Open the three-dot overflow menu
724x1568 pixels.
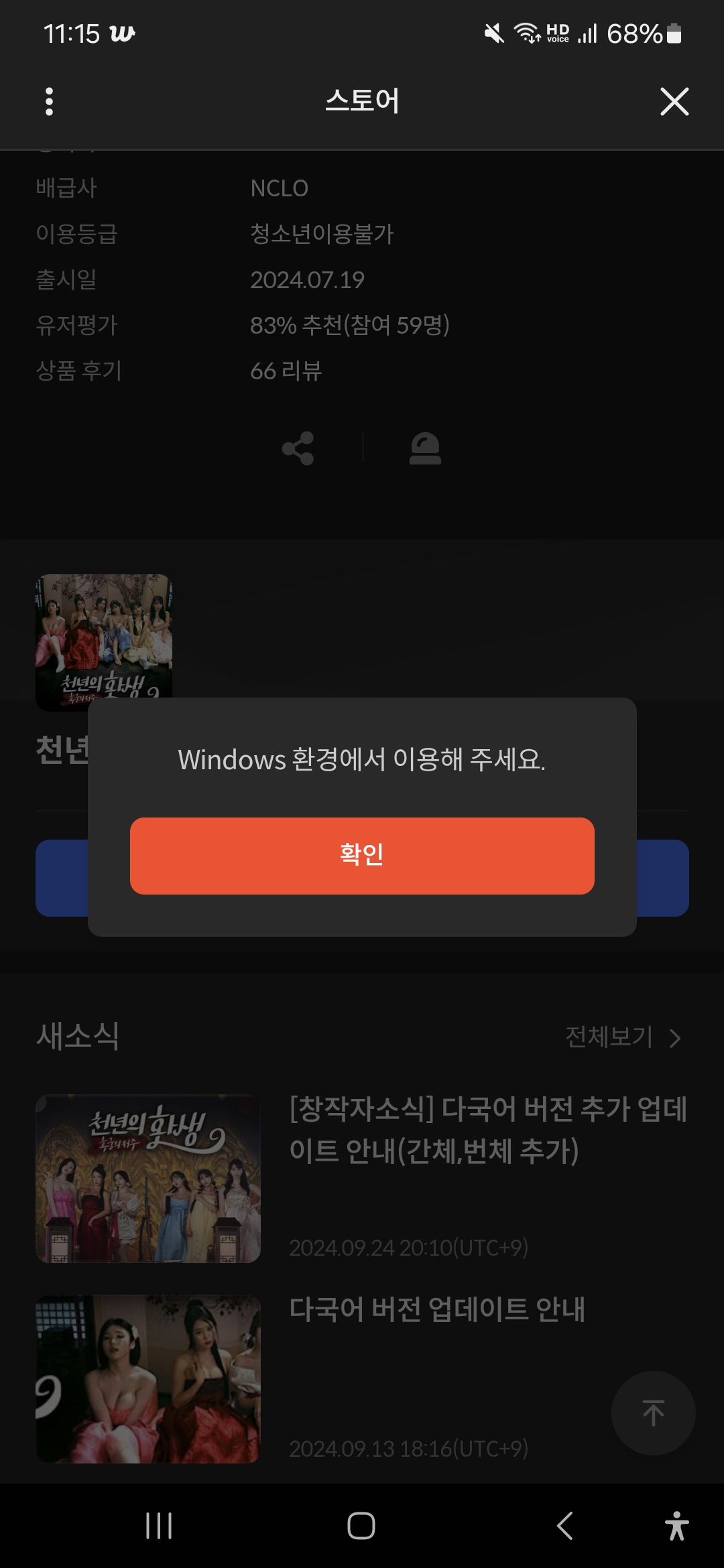click(x=49, y=102)
